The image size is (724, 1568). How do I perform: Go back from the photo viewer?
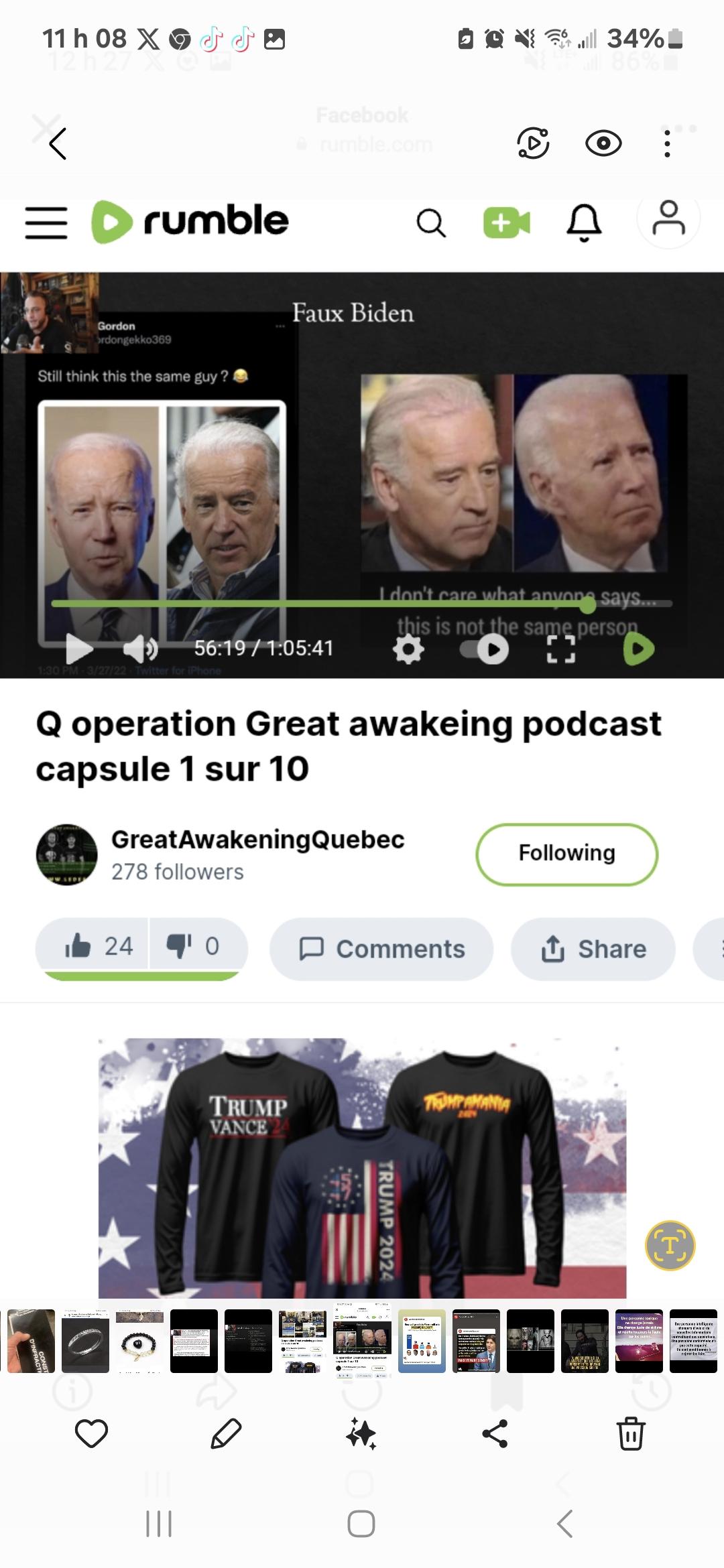(x=58, y=143)
